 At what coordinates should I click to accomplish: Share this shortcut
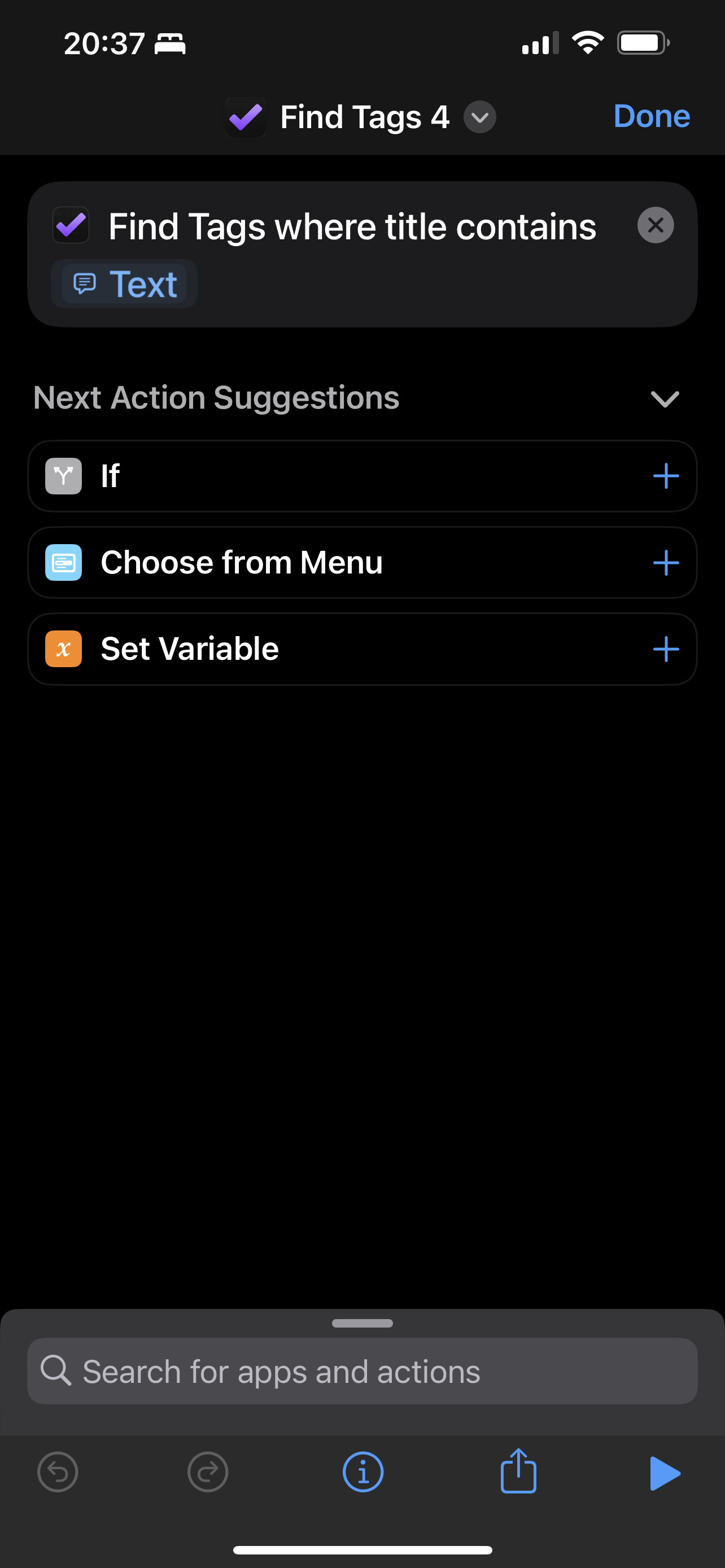pos(518,1470)
